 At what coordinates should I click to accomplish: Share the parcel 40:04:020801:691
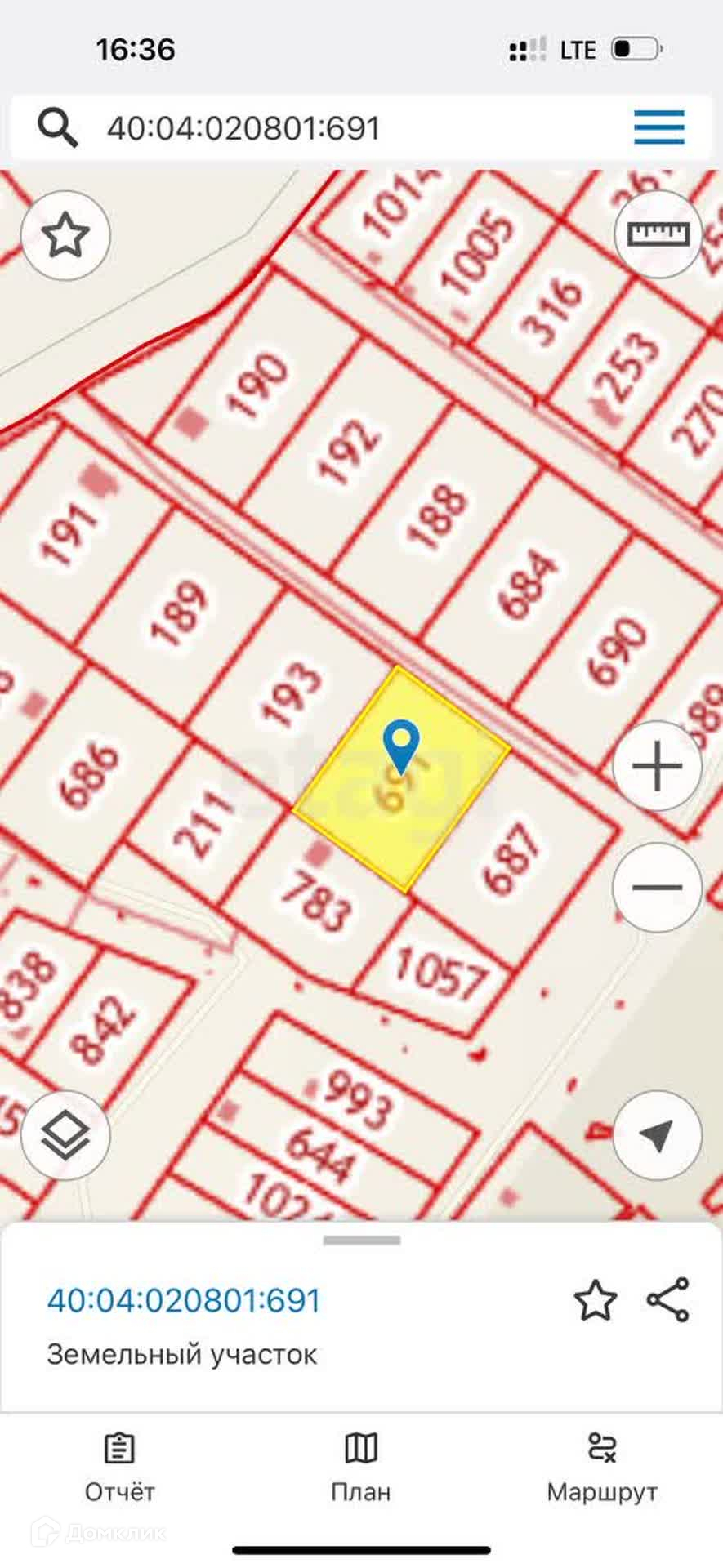click(x=668, y=1300)
